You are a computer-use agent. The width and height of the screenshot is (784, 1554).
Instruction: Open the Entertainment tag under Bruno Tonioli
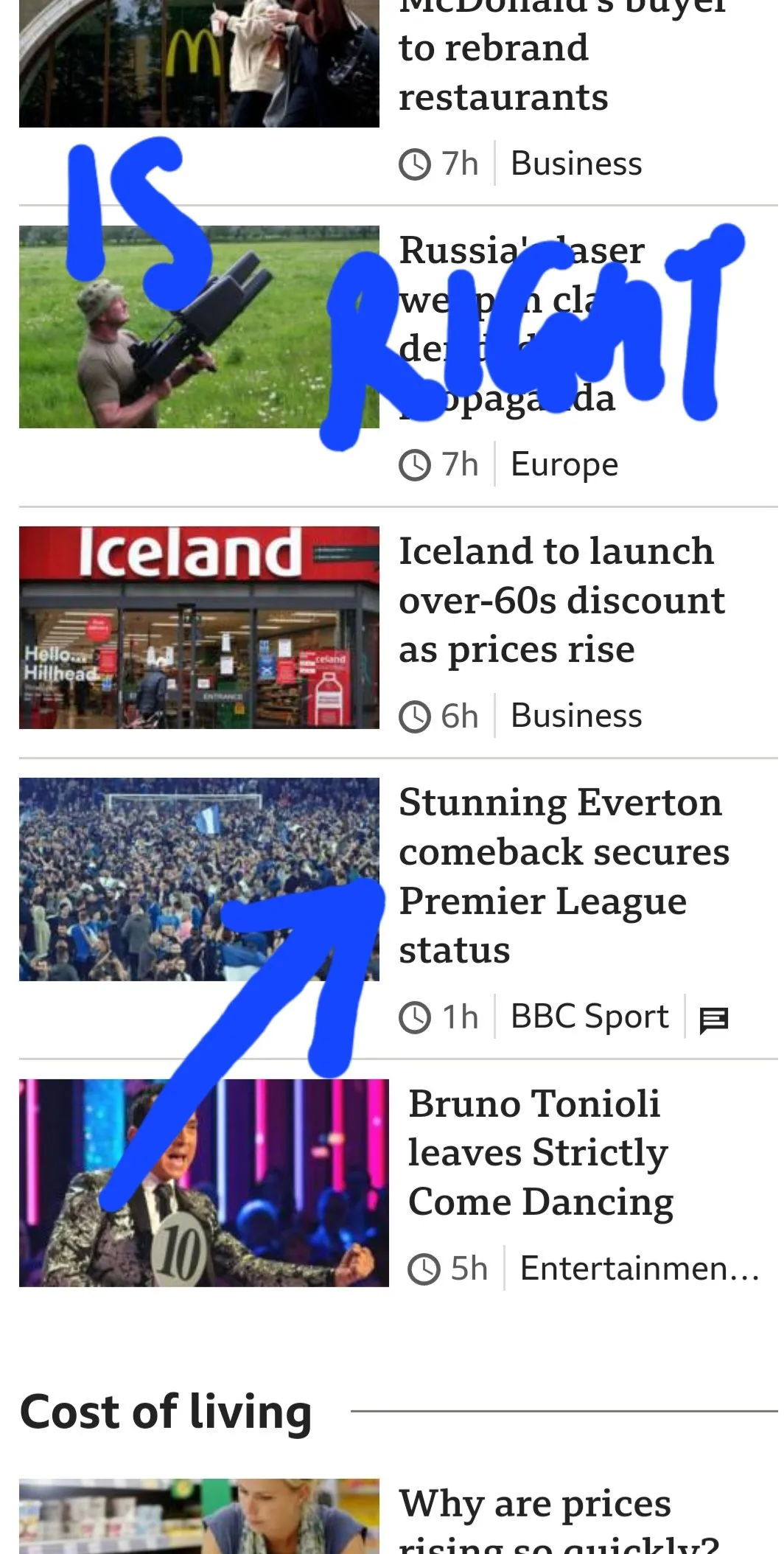[639, 1269]
